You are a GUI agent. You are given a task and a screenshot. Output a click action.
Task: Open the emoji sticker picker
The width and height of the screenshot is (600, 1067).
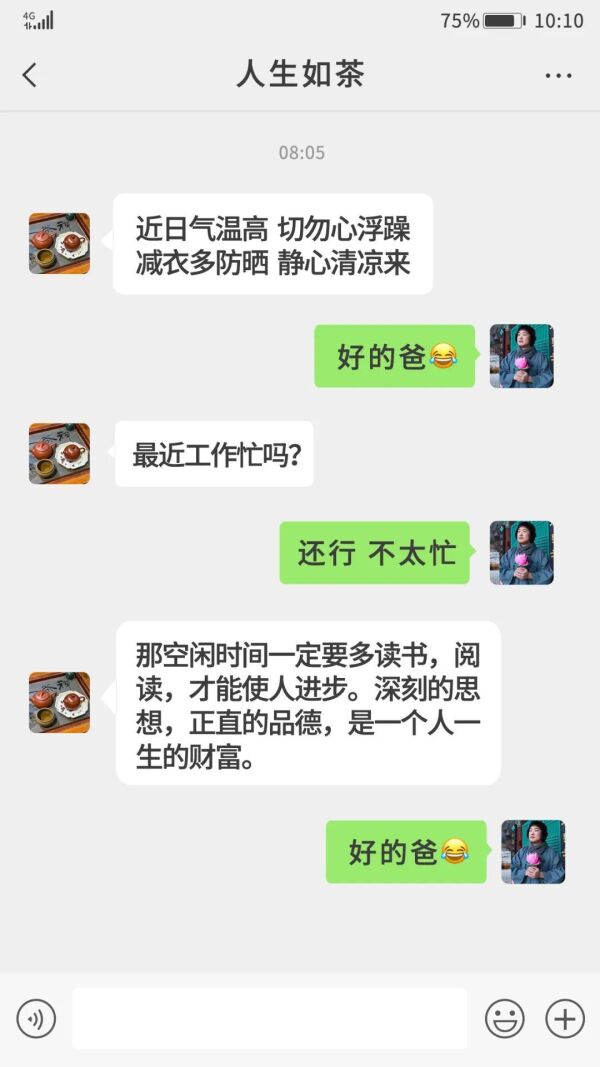[x=505, y=1019]
